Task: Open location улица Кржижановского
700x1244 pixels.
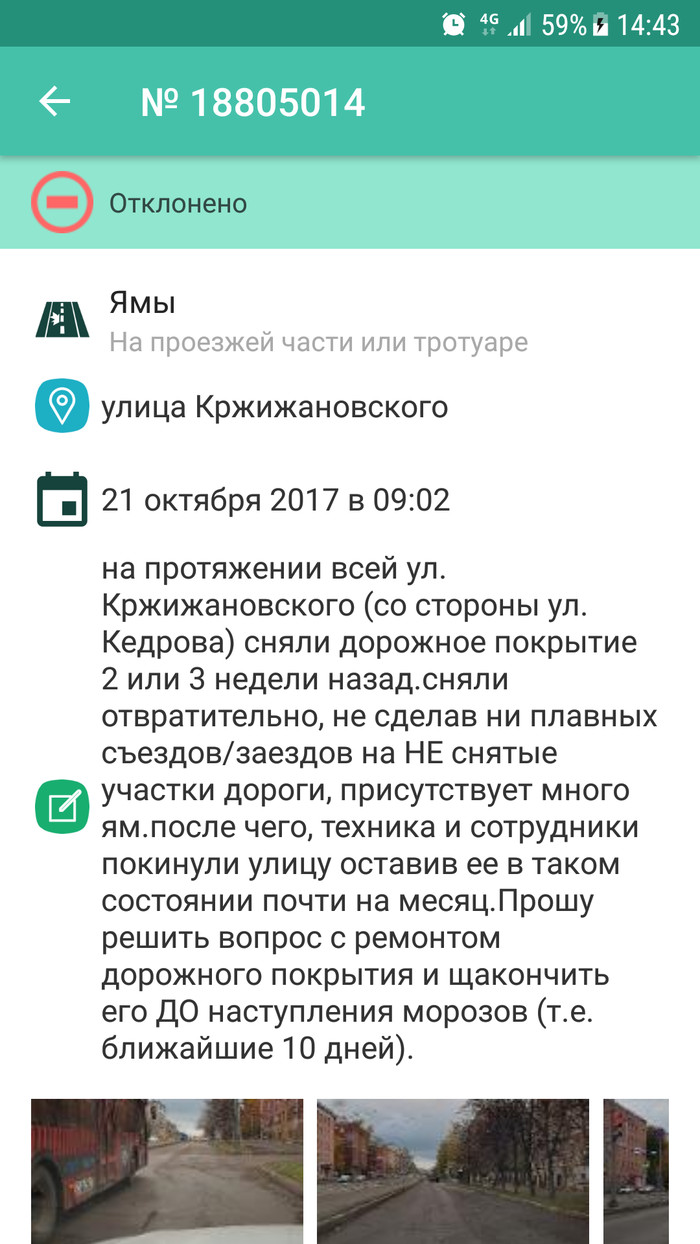Action: [274, 407]
